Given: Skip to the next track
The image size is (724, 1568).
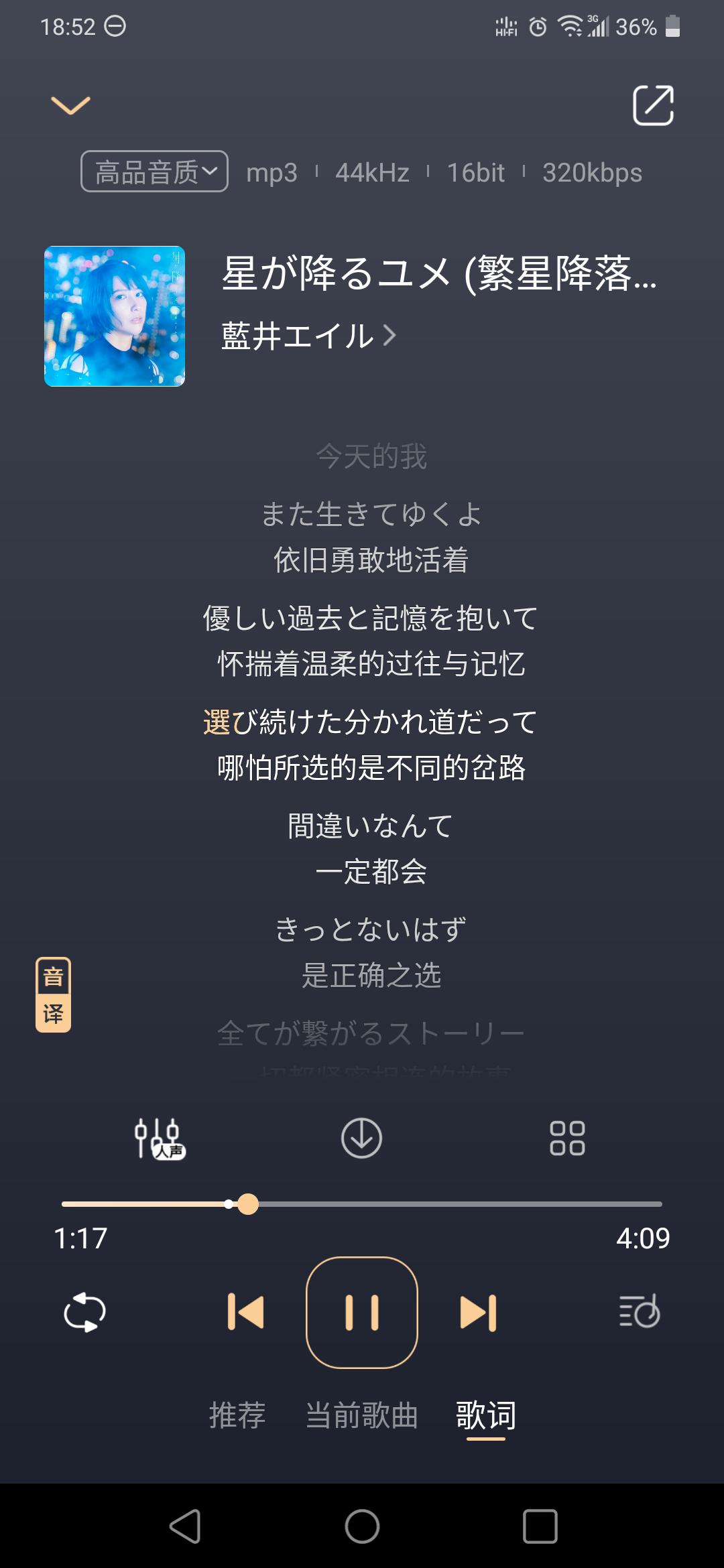Looking at the screenshot, I should click(x=478, y=1312).
